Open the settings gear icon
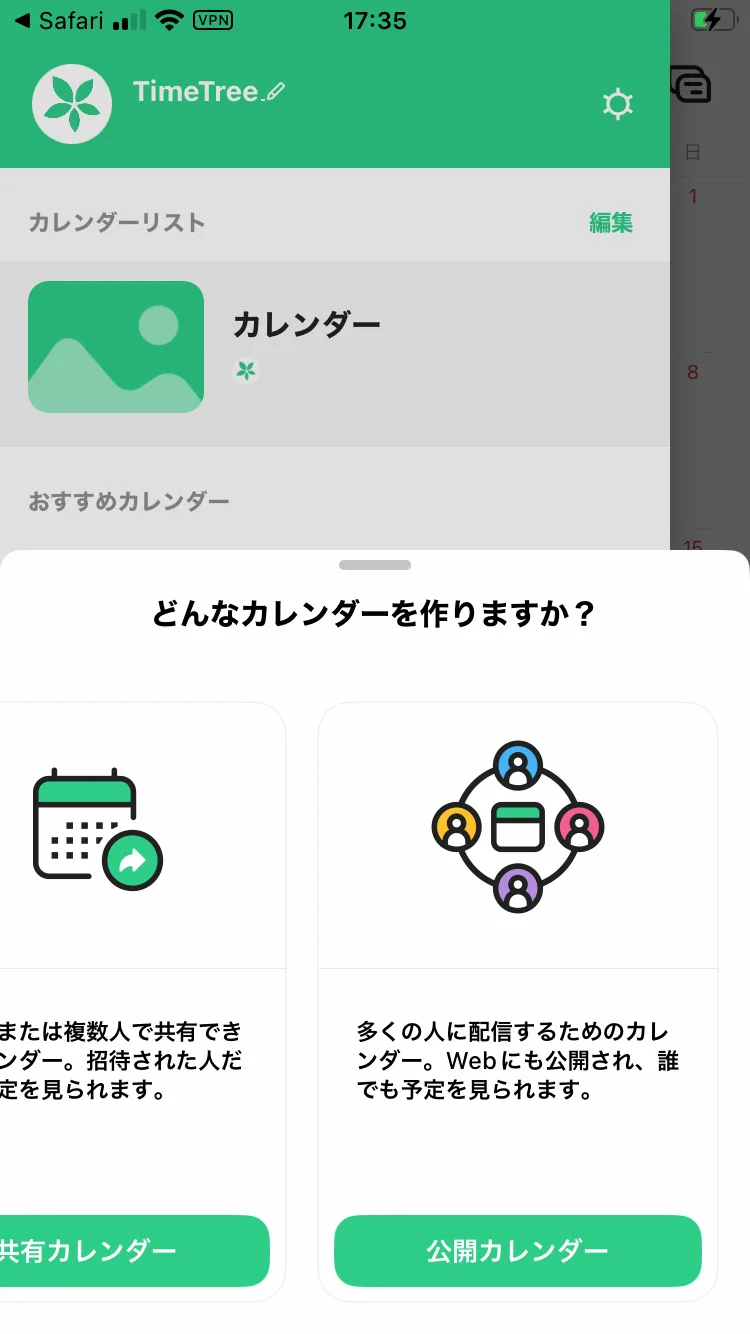Image resolution: width=750 pixels, height=1334 pixels. click(618, 103)
